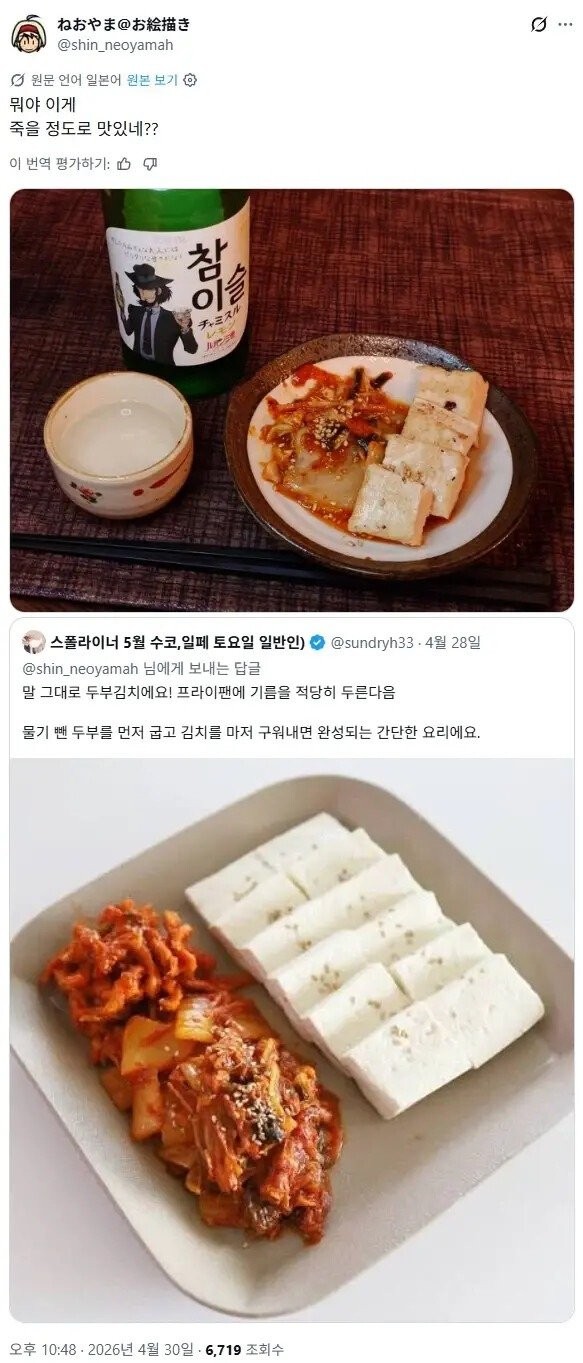View the quoted tofu and kimchi plate photo
The image size is (583, 1363).
pyautogui.click(x=292, y=1040)
